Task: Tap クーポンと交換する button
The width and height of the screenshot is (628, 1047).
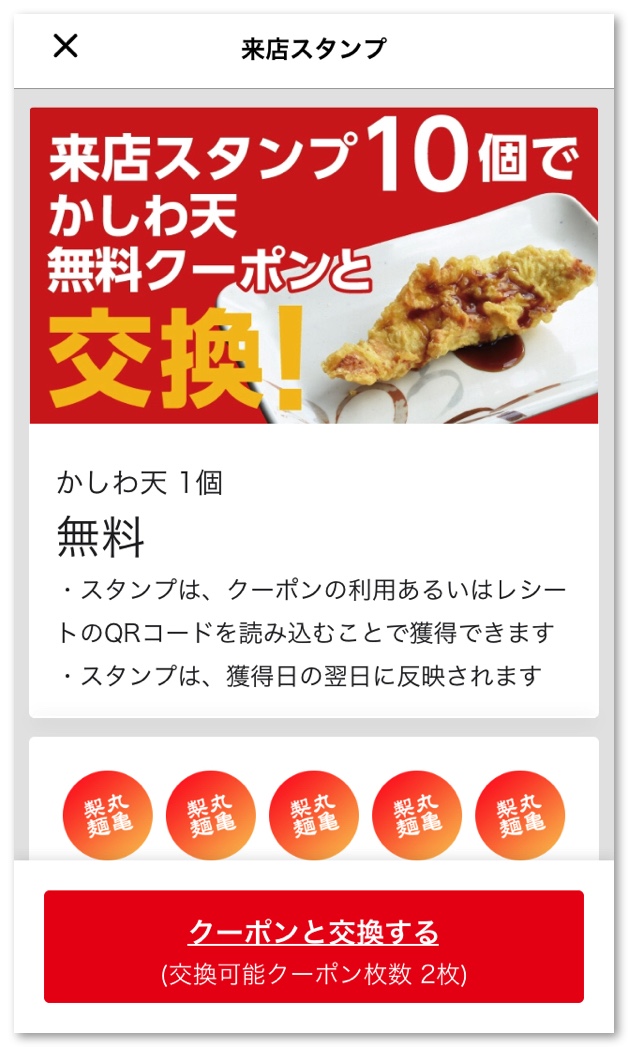Action: [313, 946]
